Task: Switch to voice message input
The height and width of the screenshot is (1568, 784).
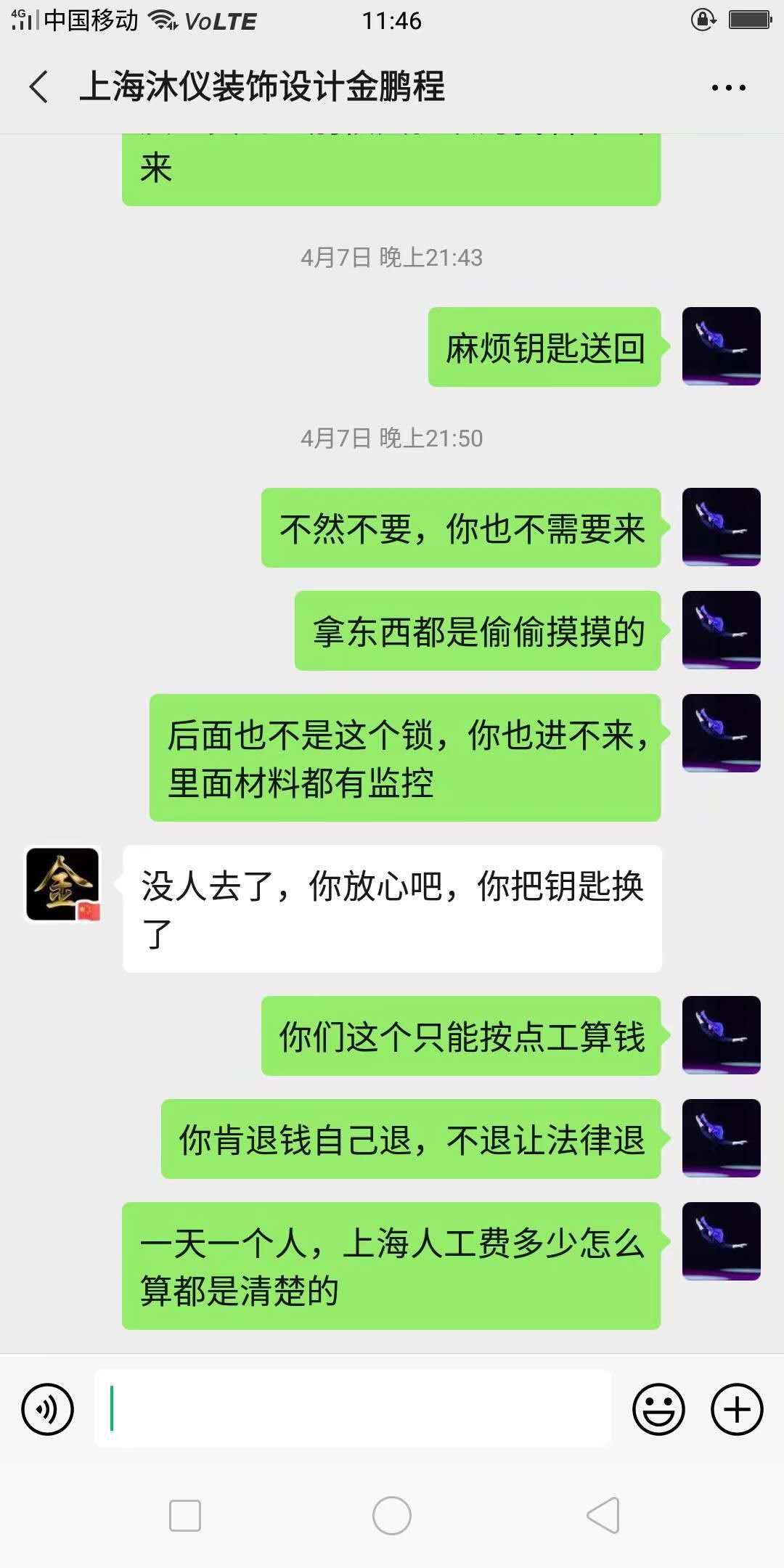Action: (x=48, y=1410)
